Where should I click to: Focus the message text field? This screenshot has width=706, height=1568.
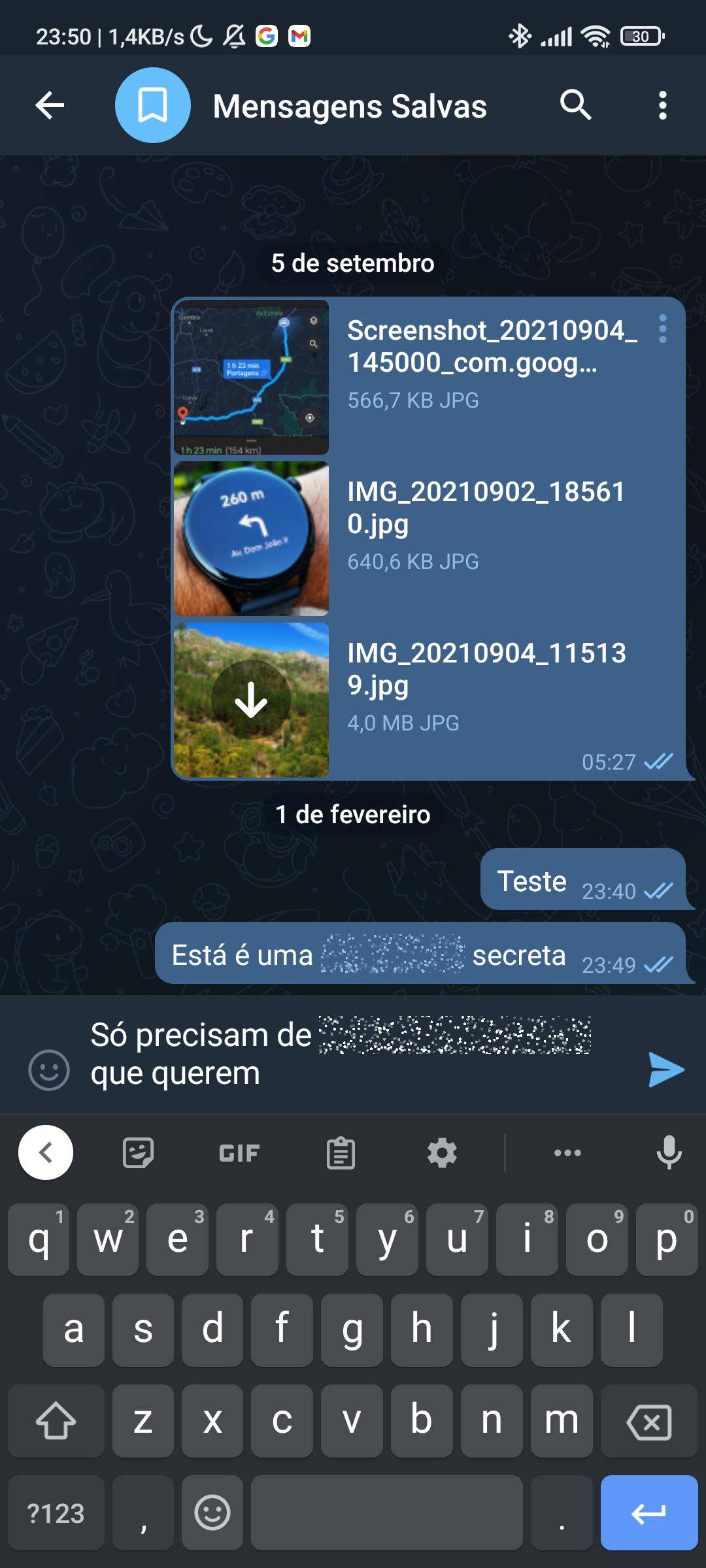pos(353,1054)
